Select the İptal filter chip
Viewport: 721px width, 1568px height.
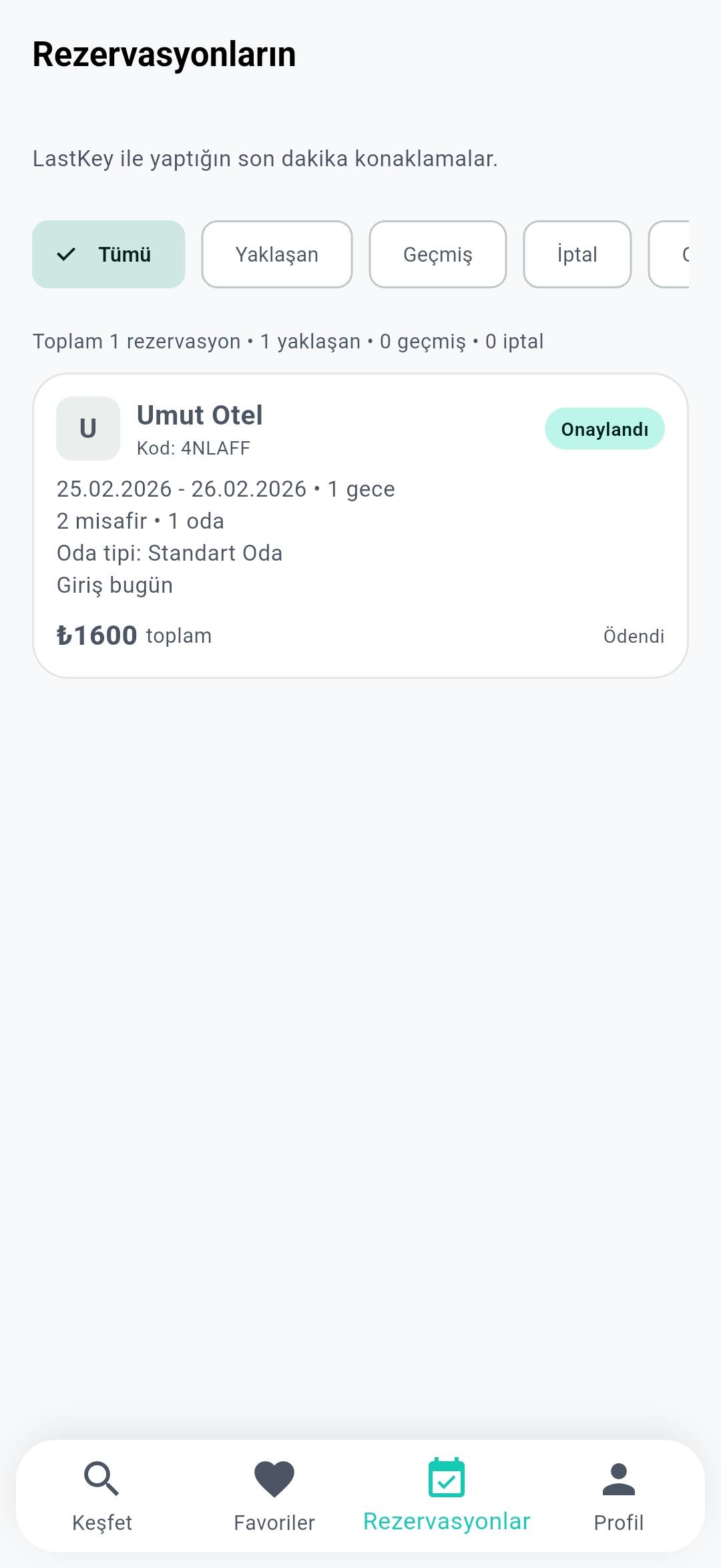(x=577, y=254)
